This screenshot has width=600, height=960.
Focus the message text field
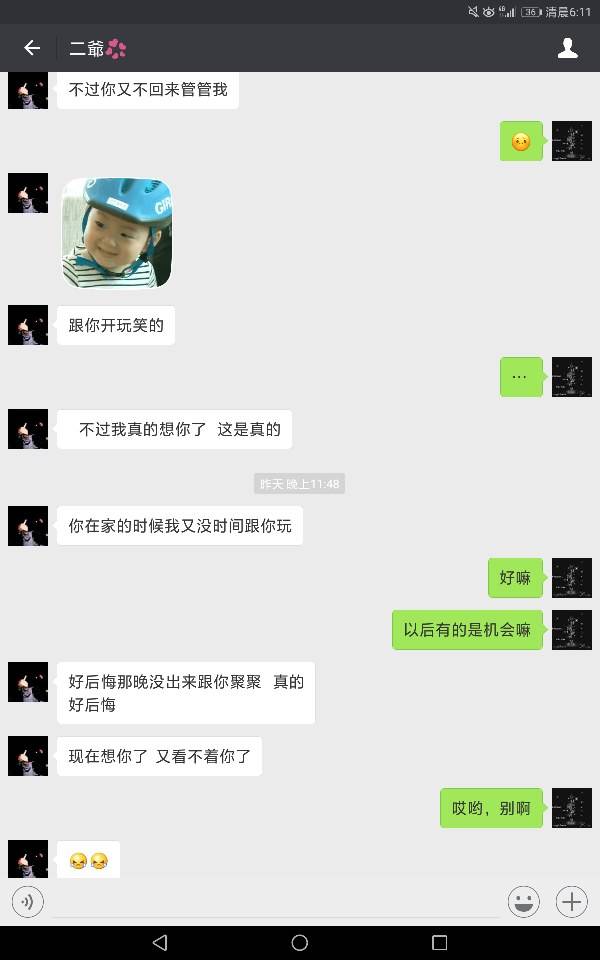276,901
